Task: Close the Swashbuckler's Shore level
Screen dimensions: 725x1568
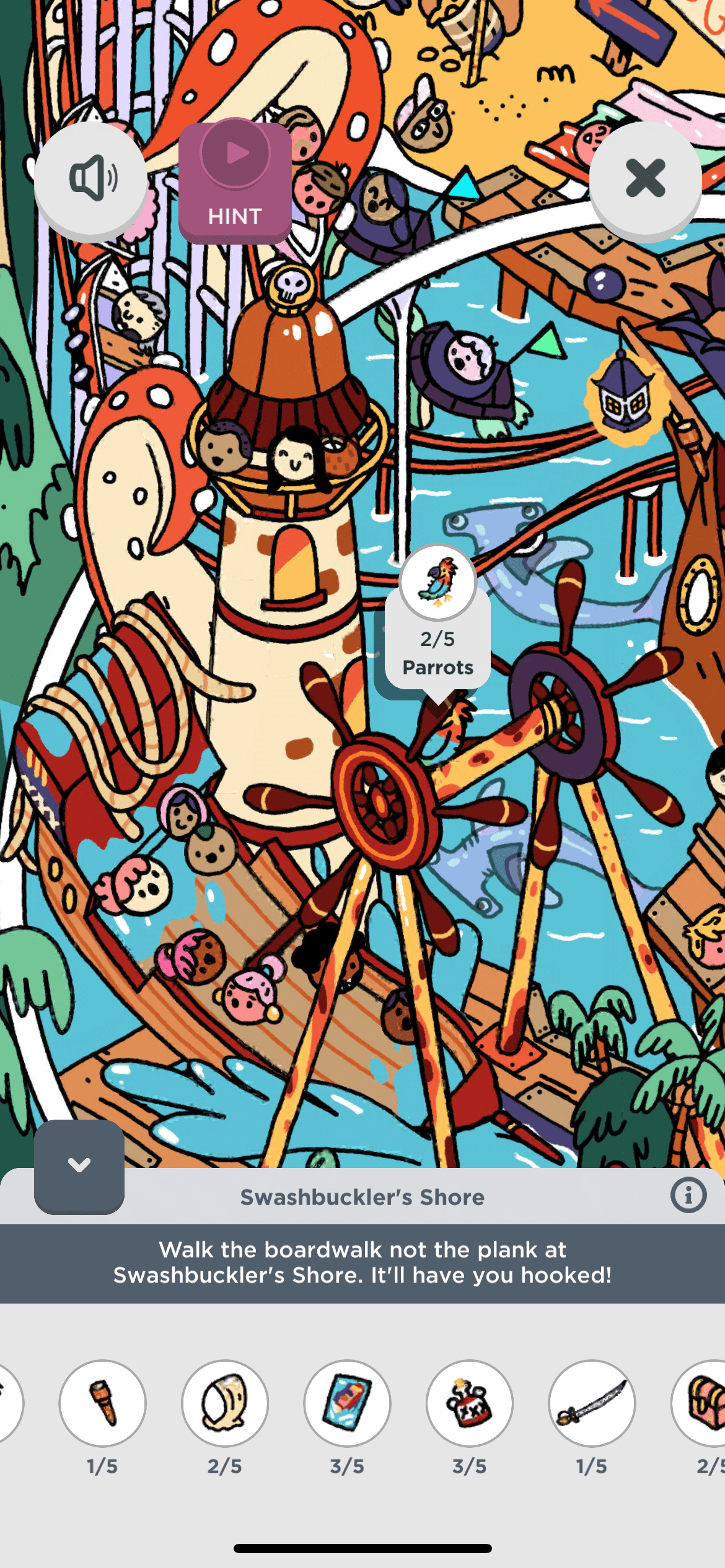Action: pos(645,179)
